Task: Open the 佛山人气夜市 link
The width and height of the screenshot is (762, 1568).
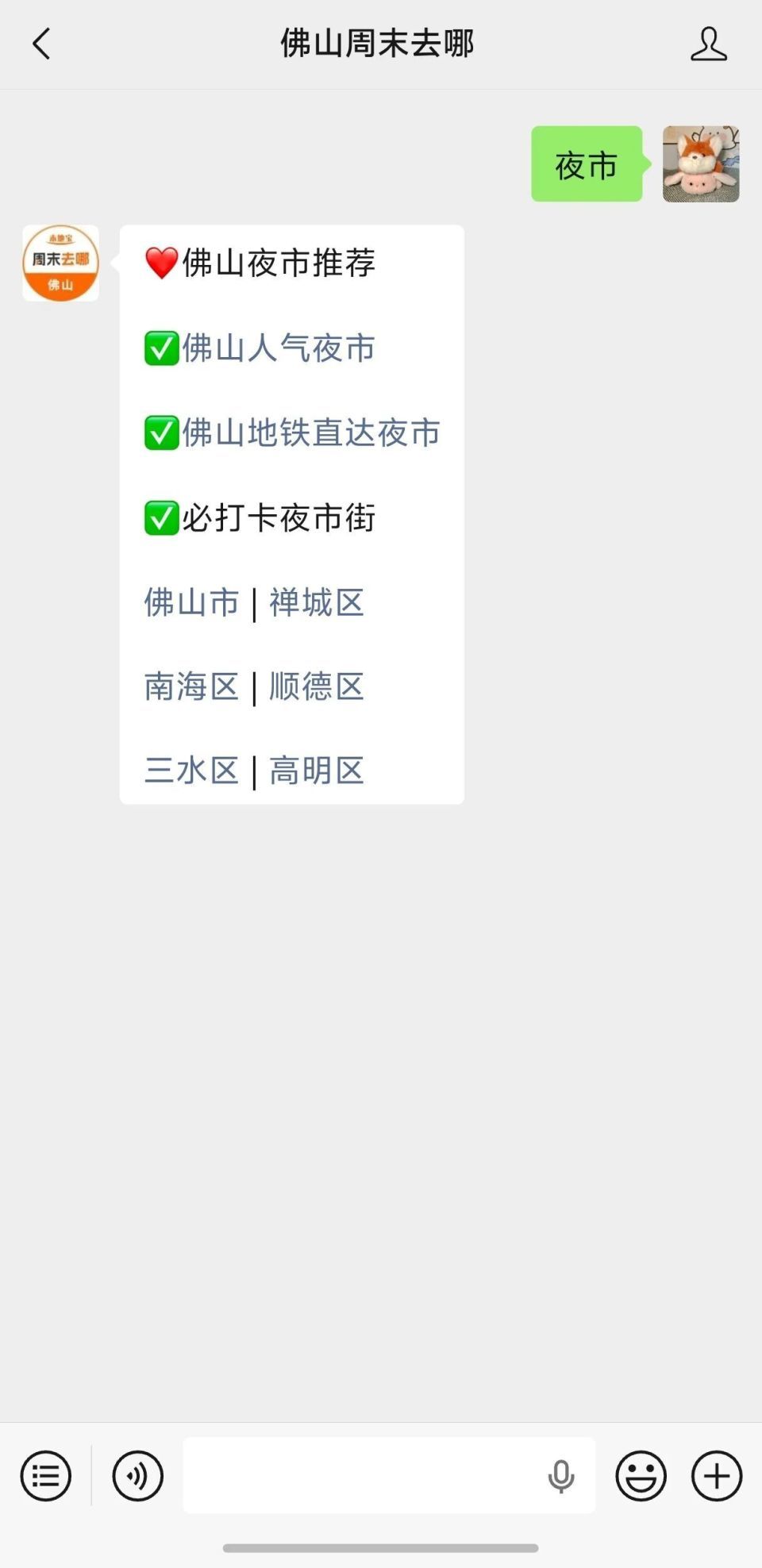Action: click(279, 348)
